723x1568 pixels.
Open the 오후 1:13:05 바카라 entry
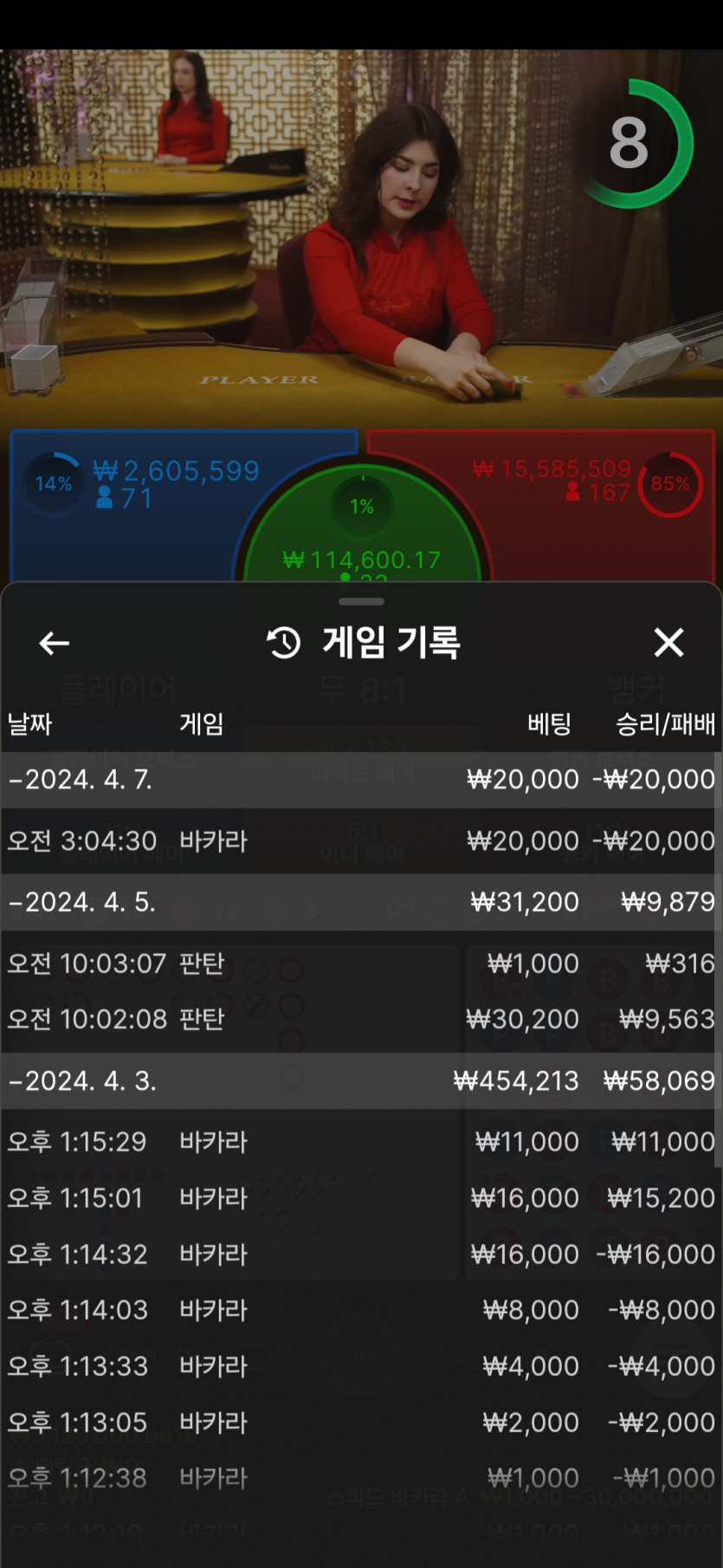[360, 1422]
